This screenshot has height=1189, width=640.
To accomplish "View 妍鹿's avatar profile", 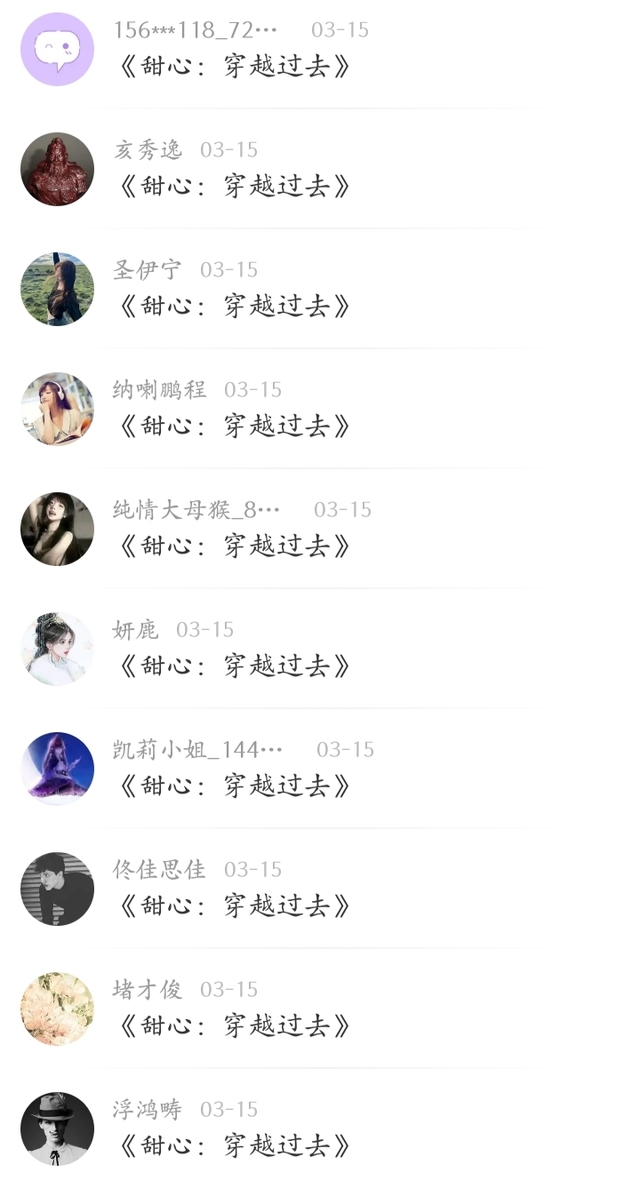I will click(57, 649).
